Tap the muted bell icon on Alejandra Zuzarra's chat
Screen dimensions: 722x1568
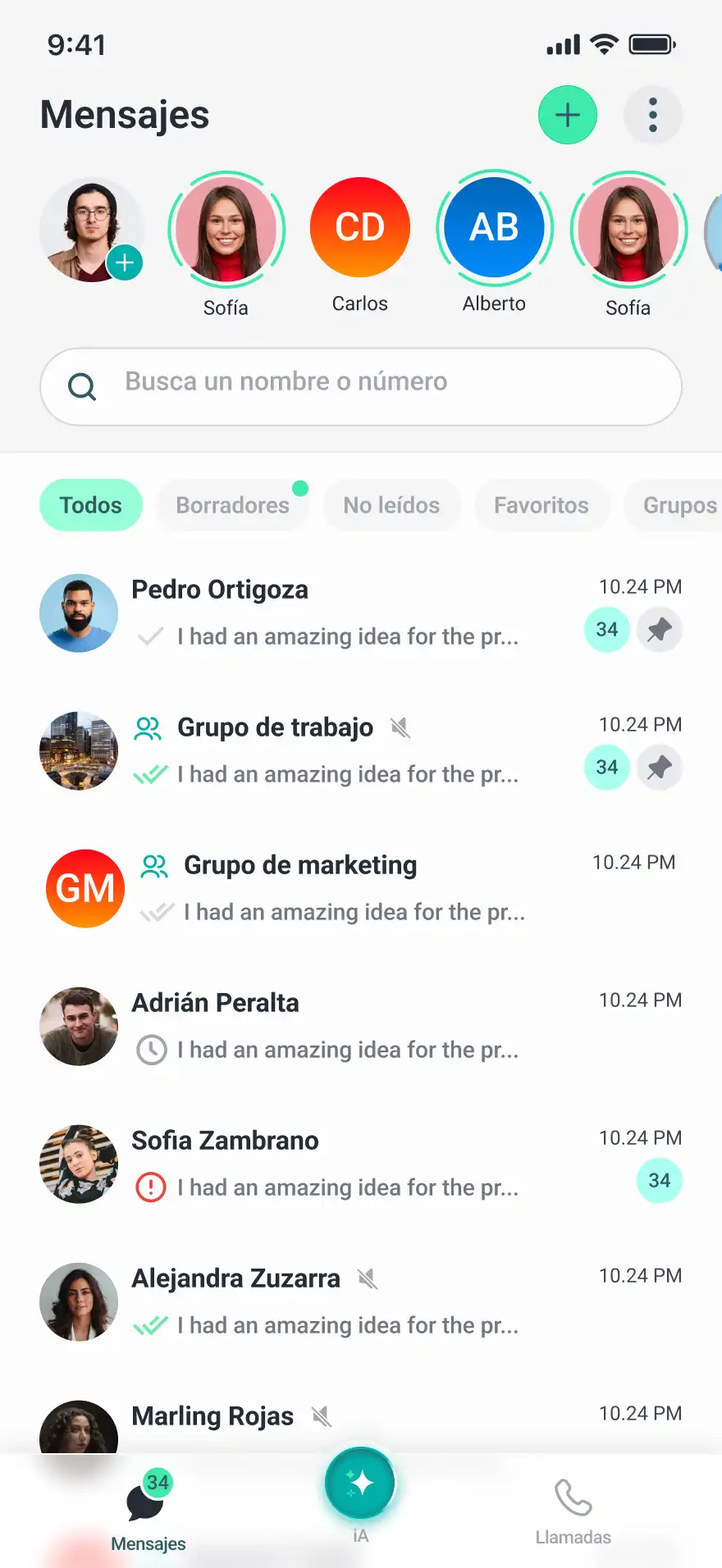(368, 1278)
